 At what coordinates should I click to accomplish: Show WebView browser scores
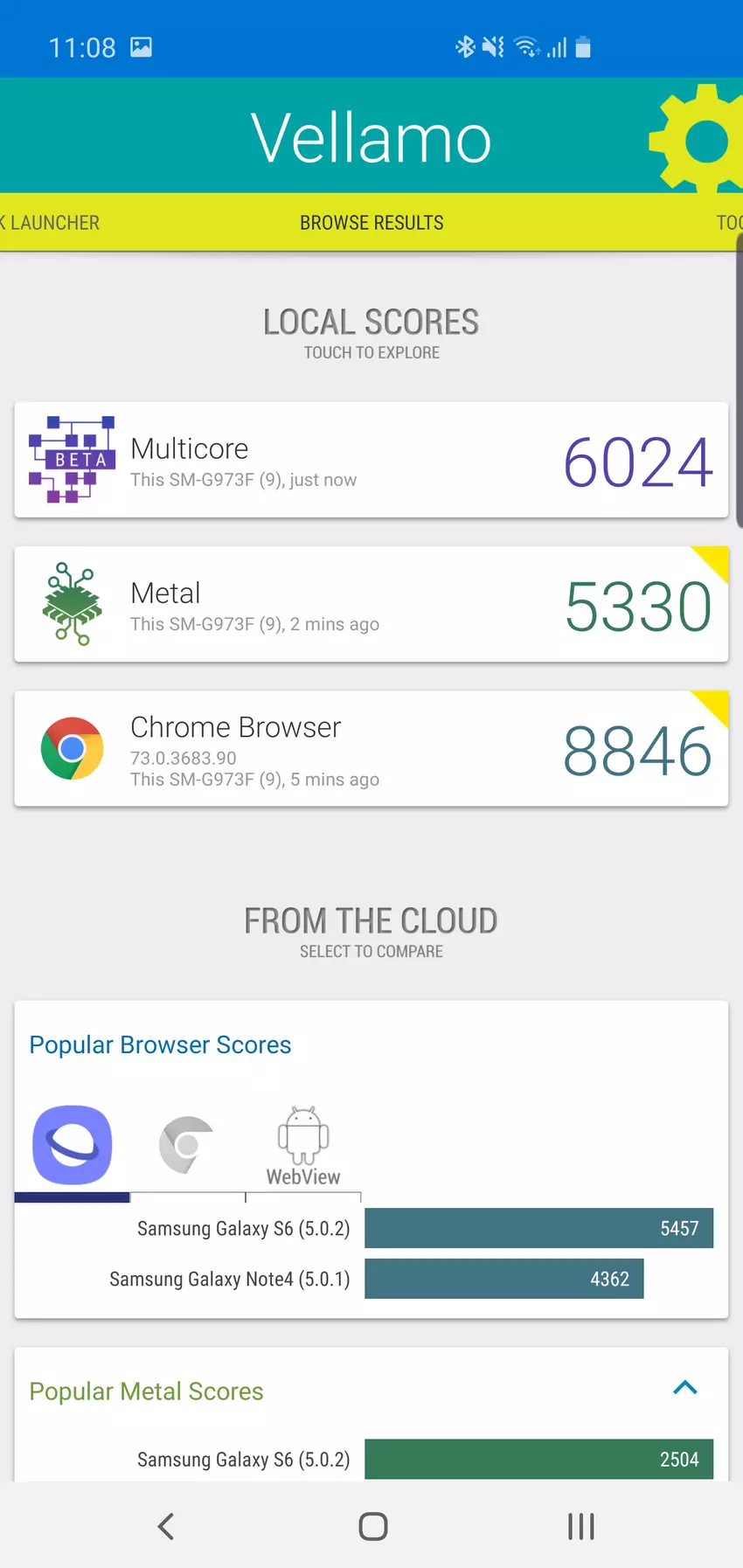point(302,1147)
